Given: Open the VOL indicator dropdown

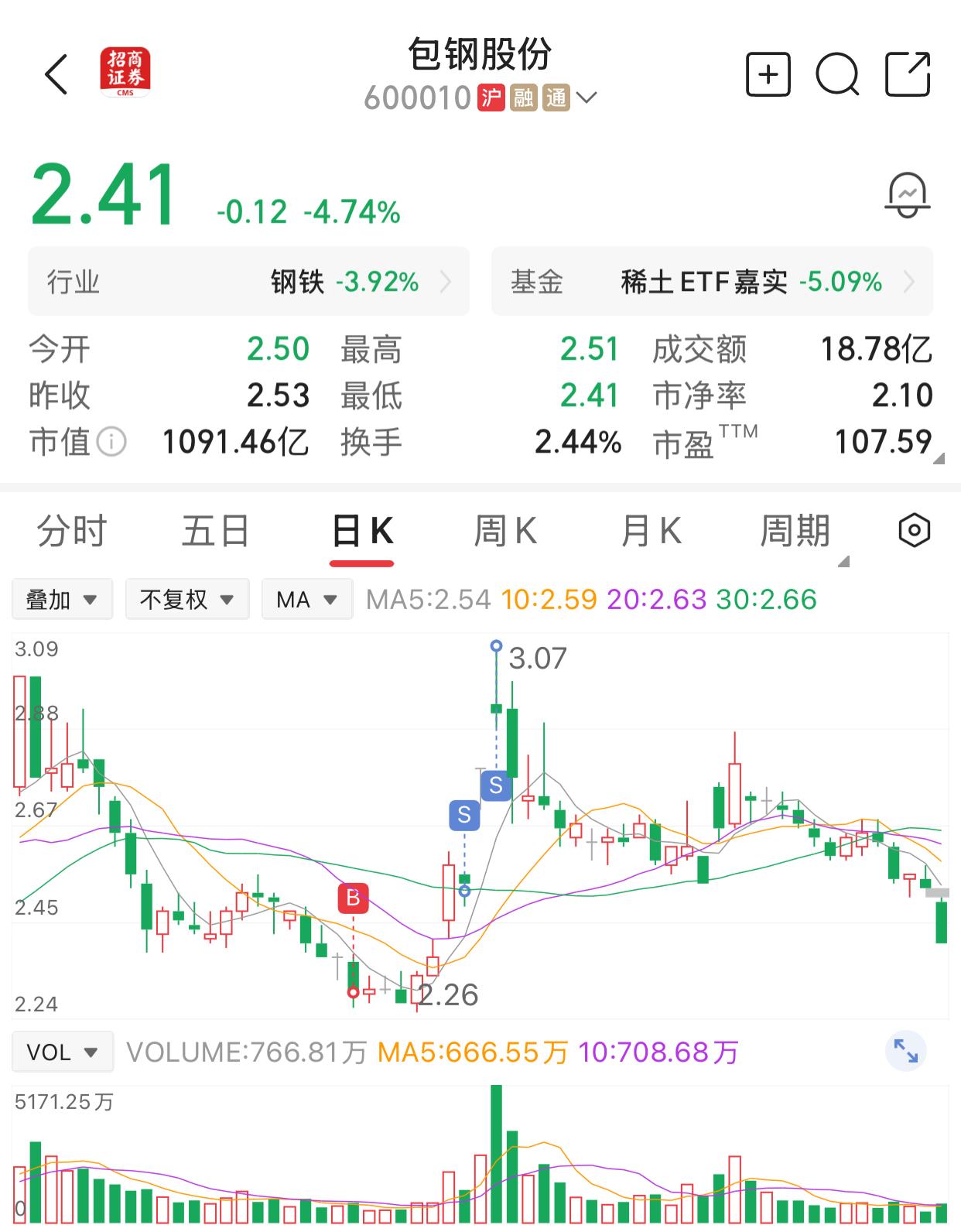Looking at the screenshot, I should (62, 1051).
